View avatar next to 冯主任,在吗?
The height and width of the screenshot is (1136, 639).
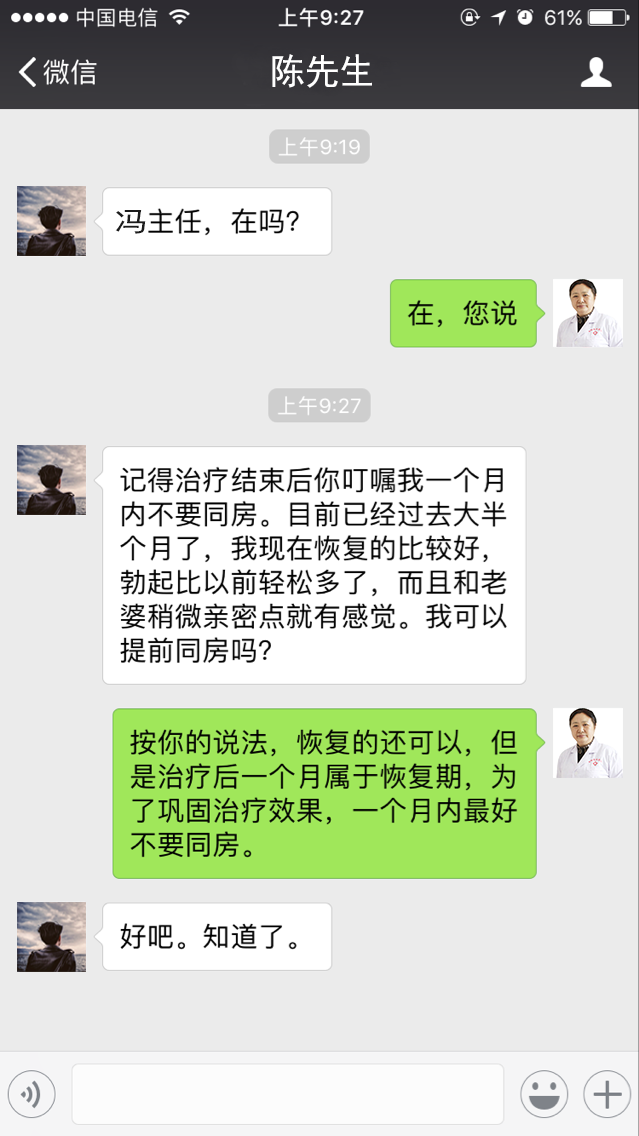(x=51, y=221)
